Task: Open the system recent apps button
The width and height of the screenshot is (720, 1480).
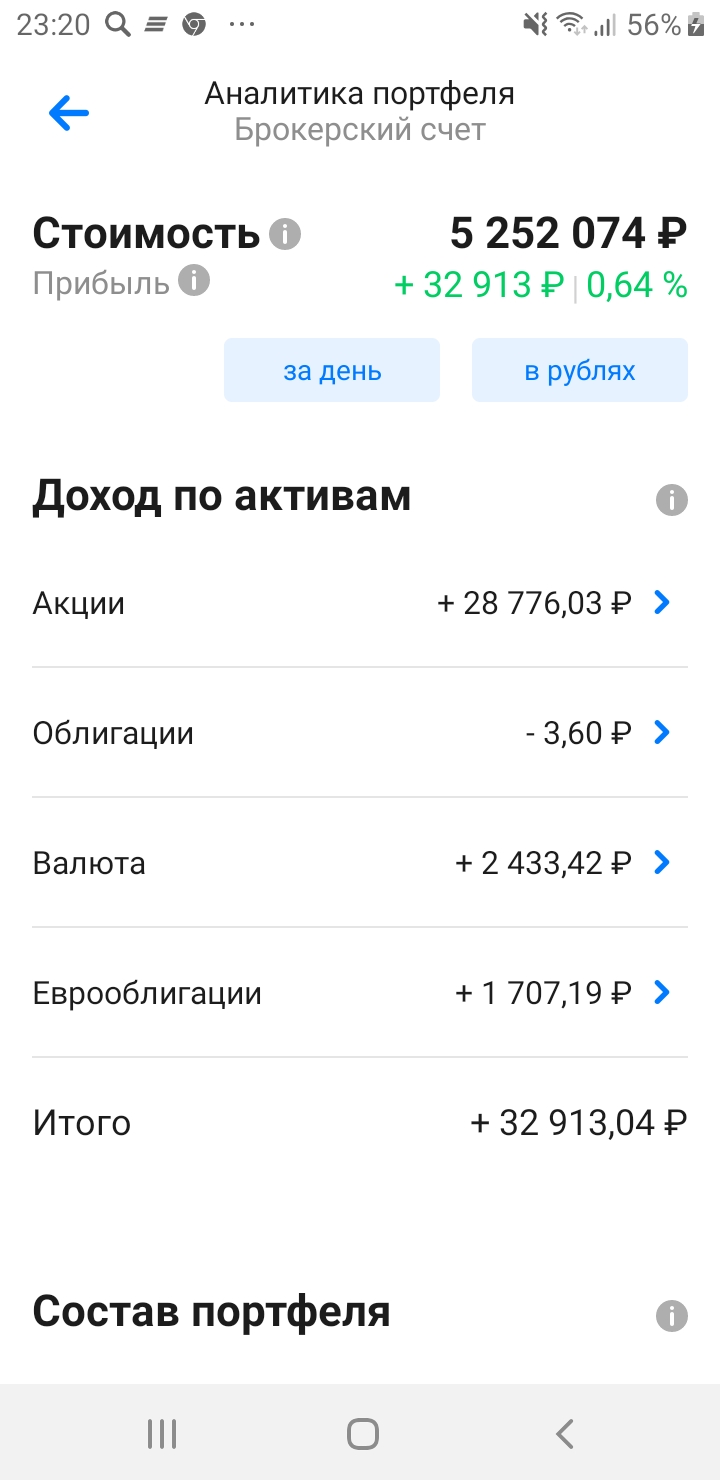Action: pyautogui.click(x=161, y=1434)
